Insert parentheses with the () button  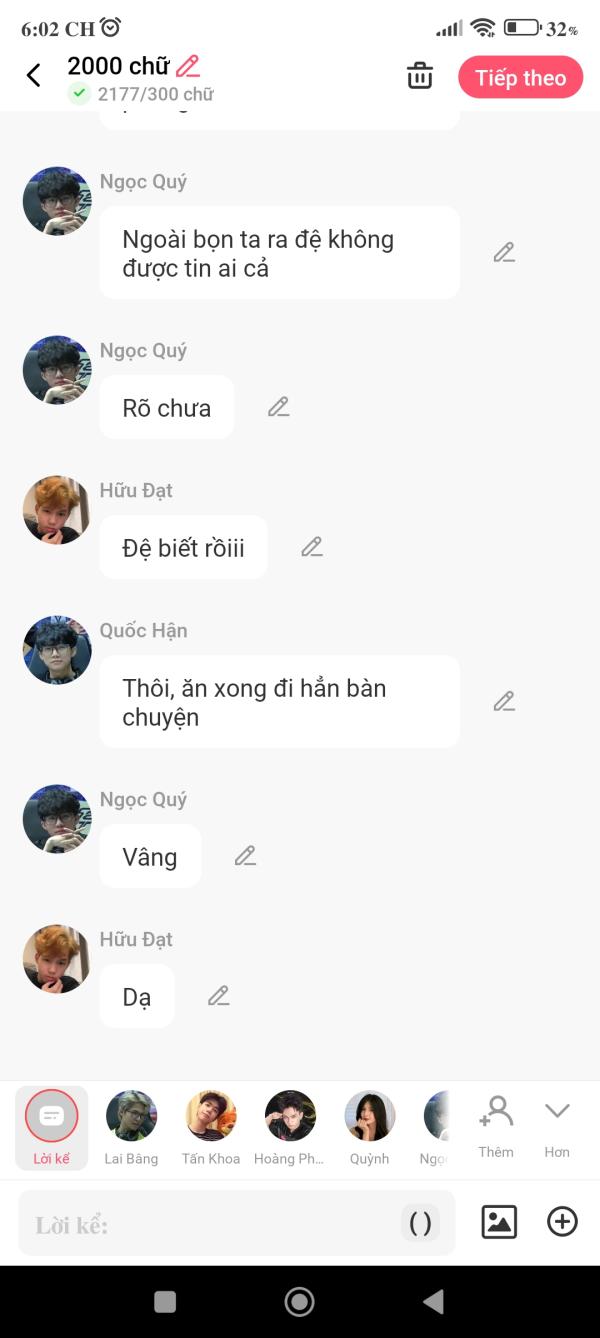click(420, 1224)
